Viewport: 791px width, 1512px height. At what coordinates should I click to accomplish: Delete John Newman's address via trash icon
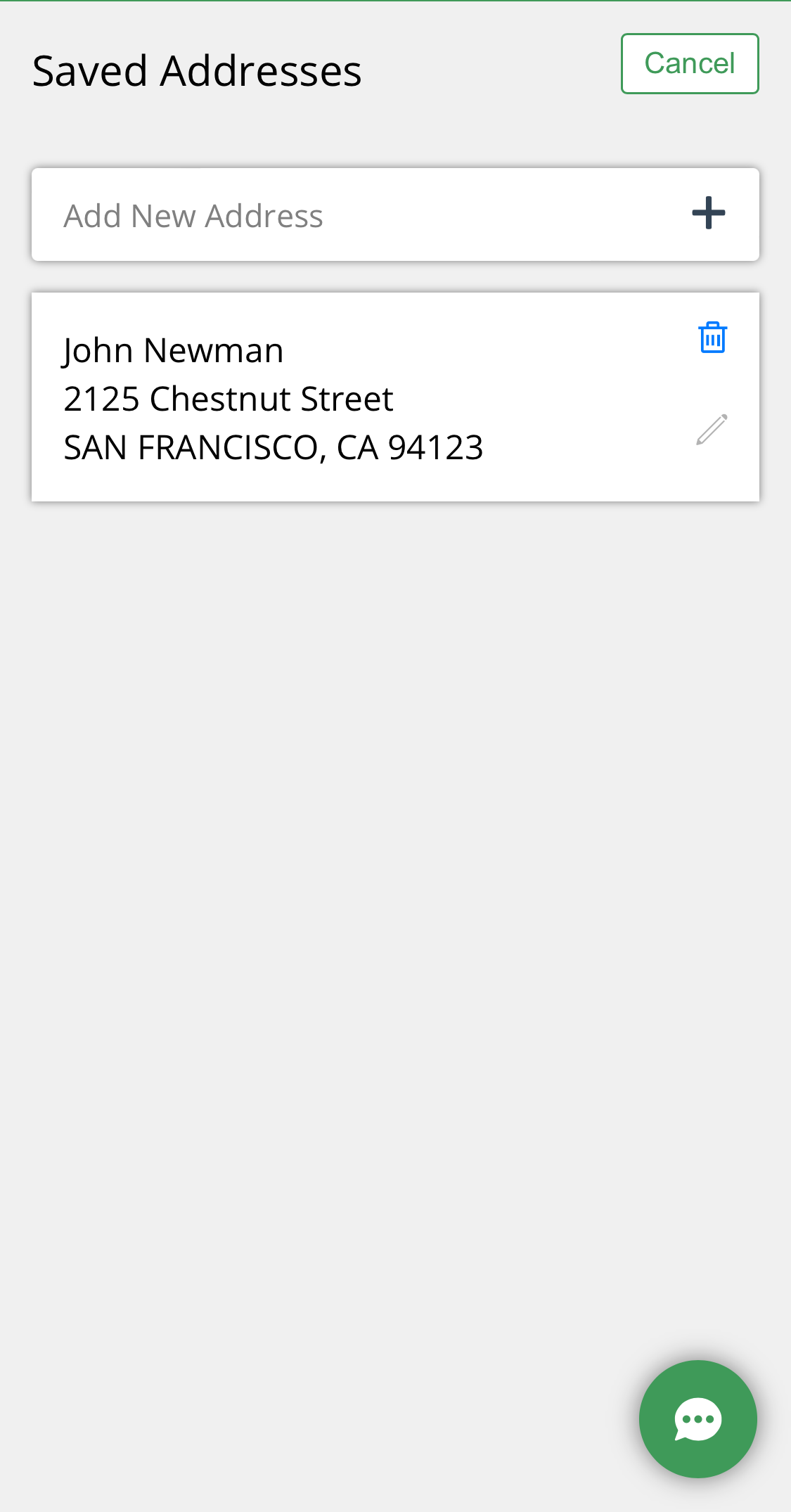coord(712,337)
